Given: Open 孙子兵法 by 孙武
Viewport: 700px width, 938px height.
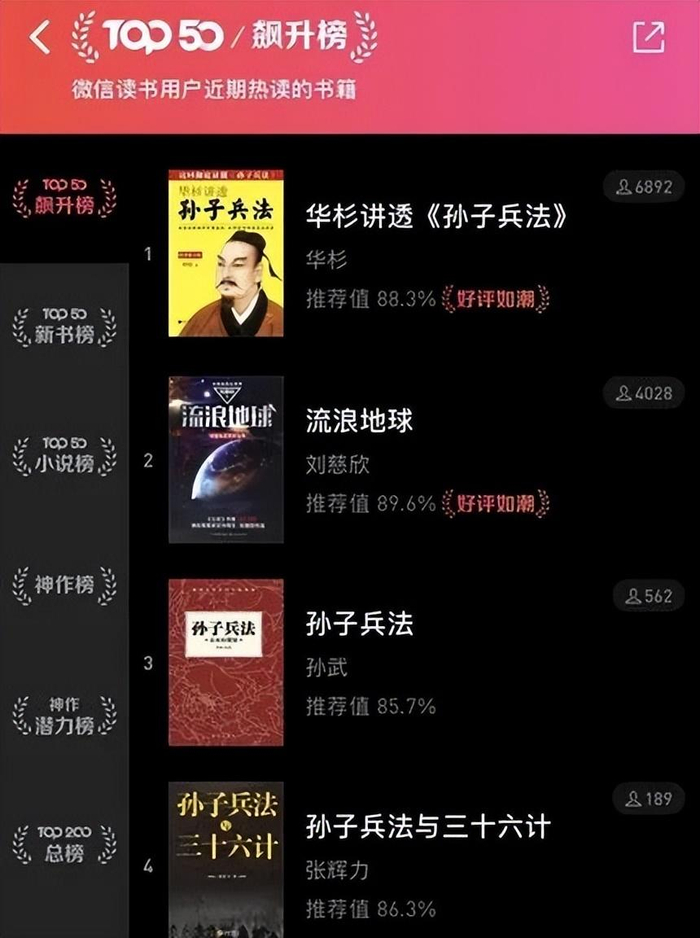Looking at the screenshot, I should (x=360, y=625).
